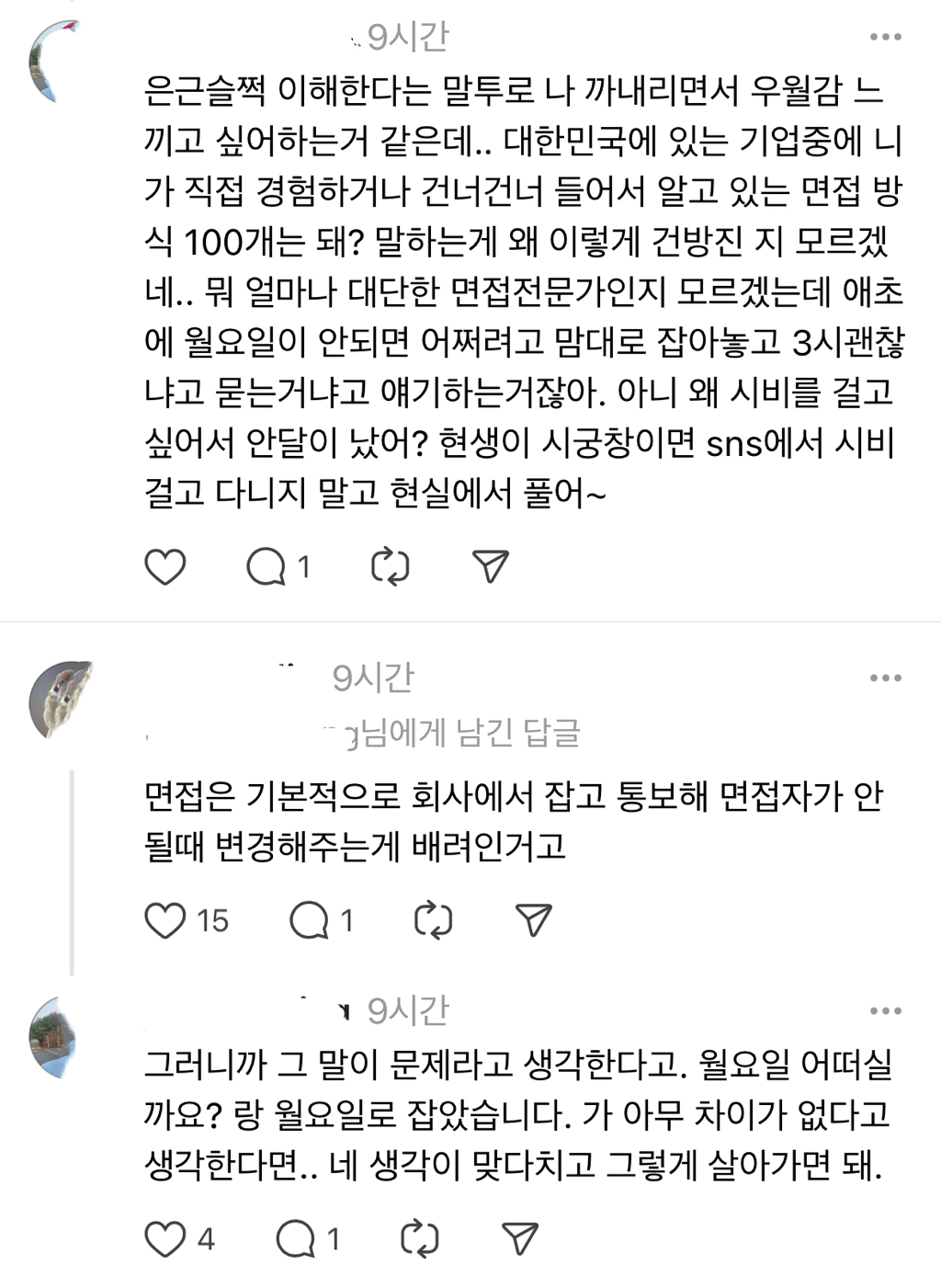Open the options menu on the first comment
941x1288 pixels.
pyautogui.click(x=887, y=37)
